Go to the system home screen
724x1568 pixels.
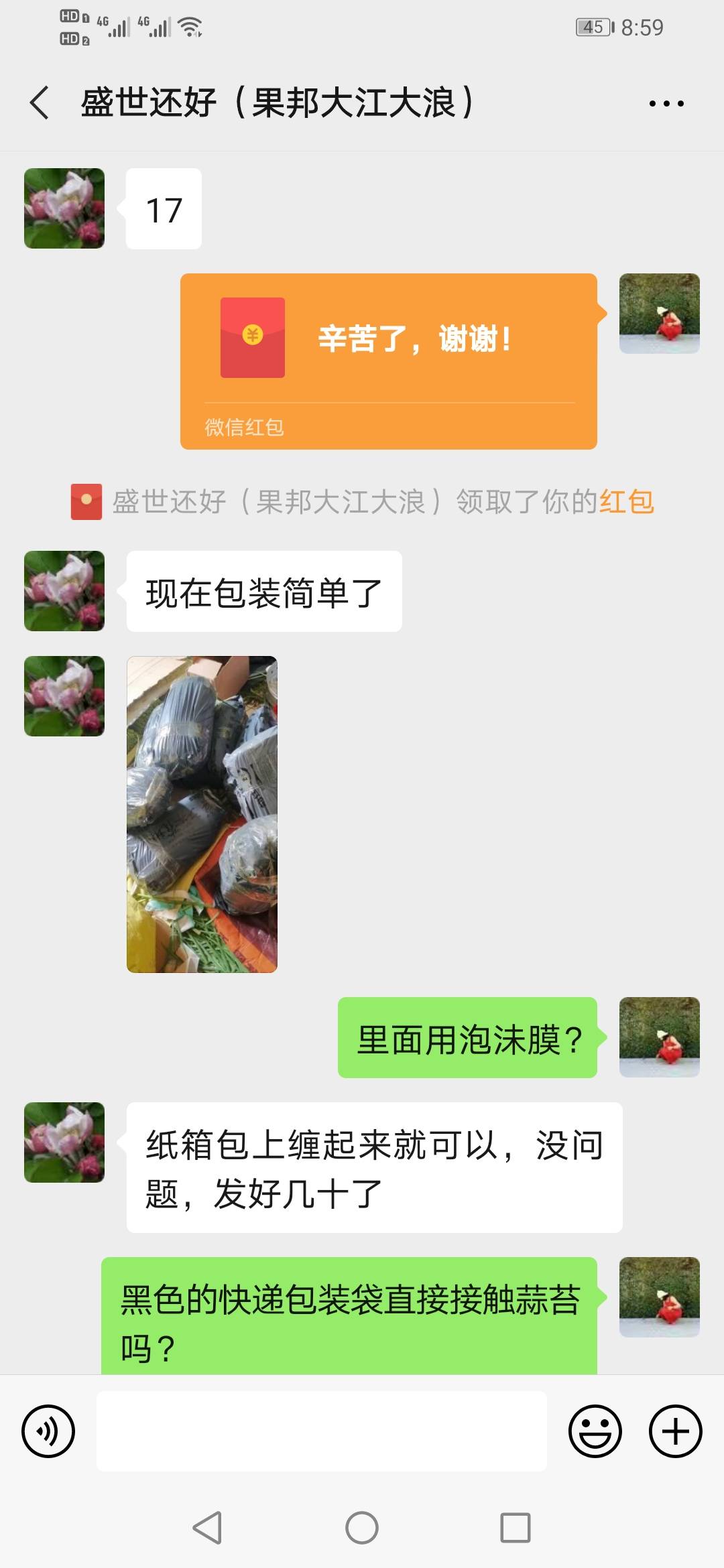[362, 1528]
